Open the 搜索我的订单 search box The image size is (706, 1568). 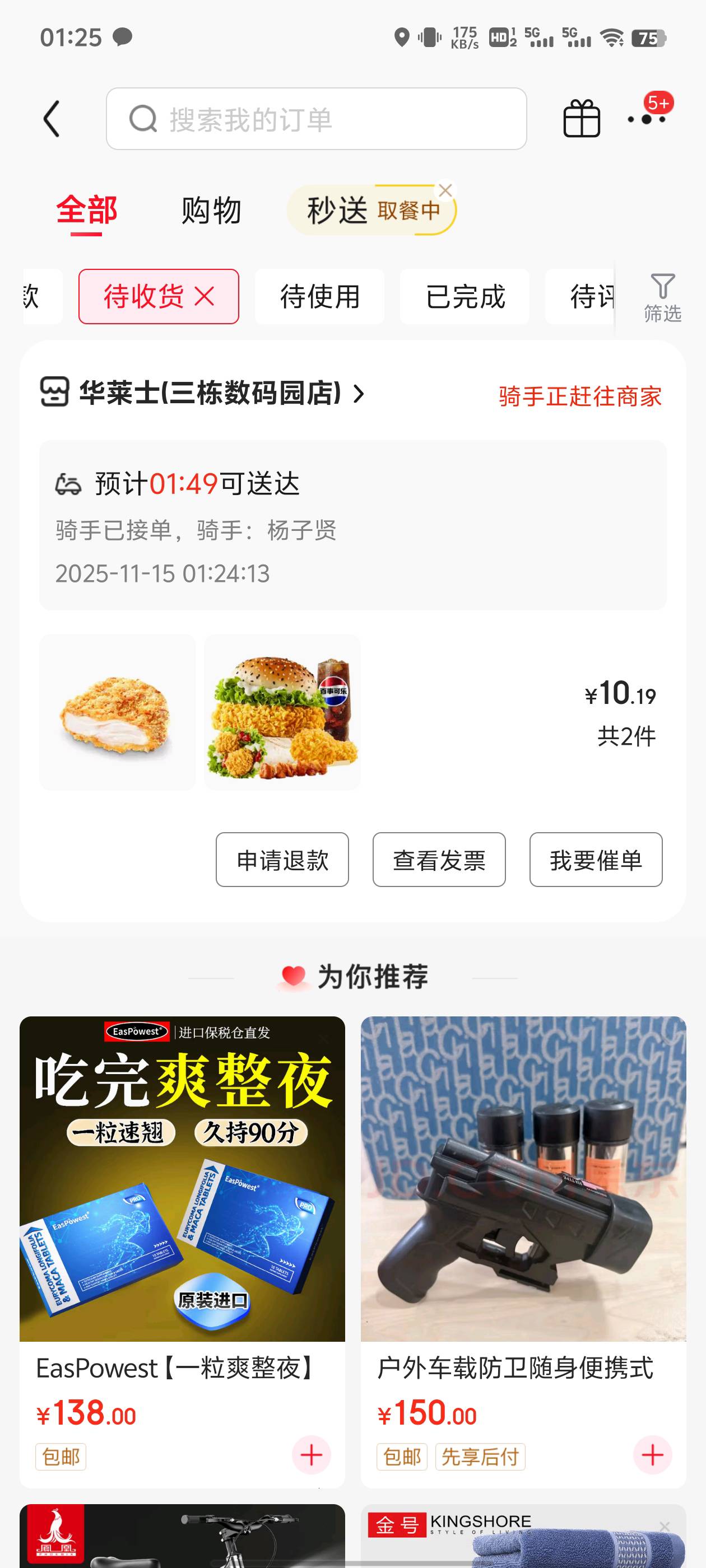pos(315,119)
